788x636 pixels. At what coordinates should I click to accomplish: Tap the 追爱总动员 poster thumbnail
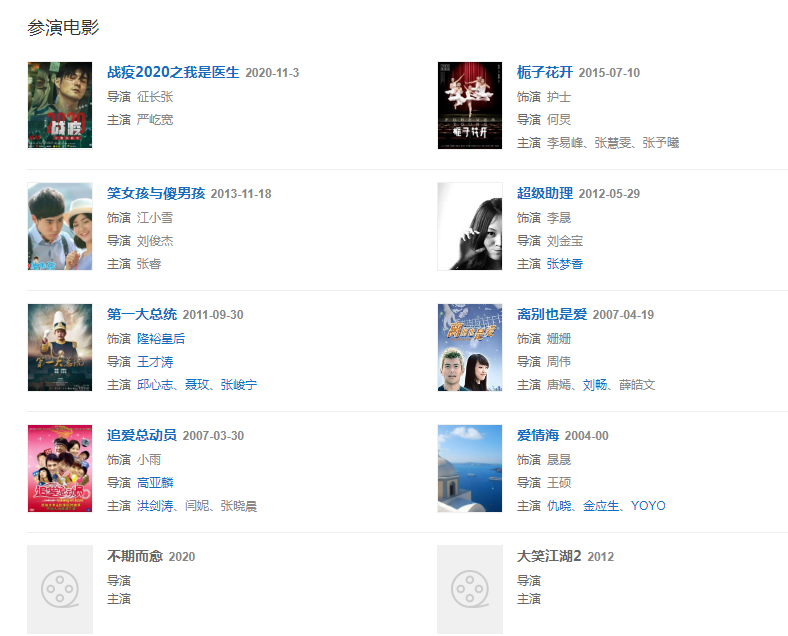tap(60, 468)
